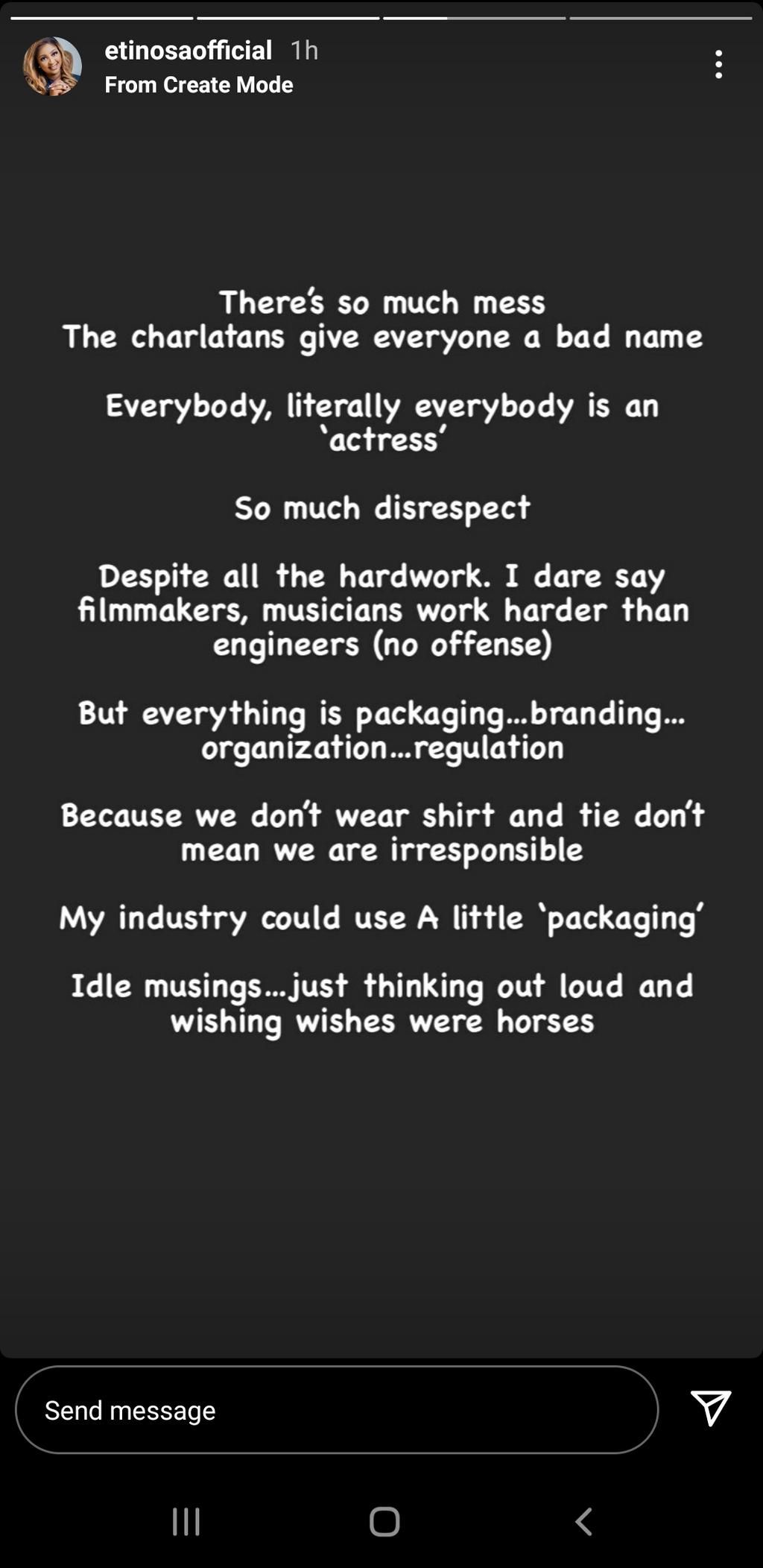Open the story overflow menu
The height and width of the screenshot is (1568, 763).
(718, 65)
